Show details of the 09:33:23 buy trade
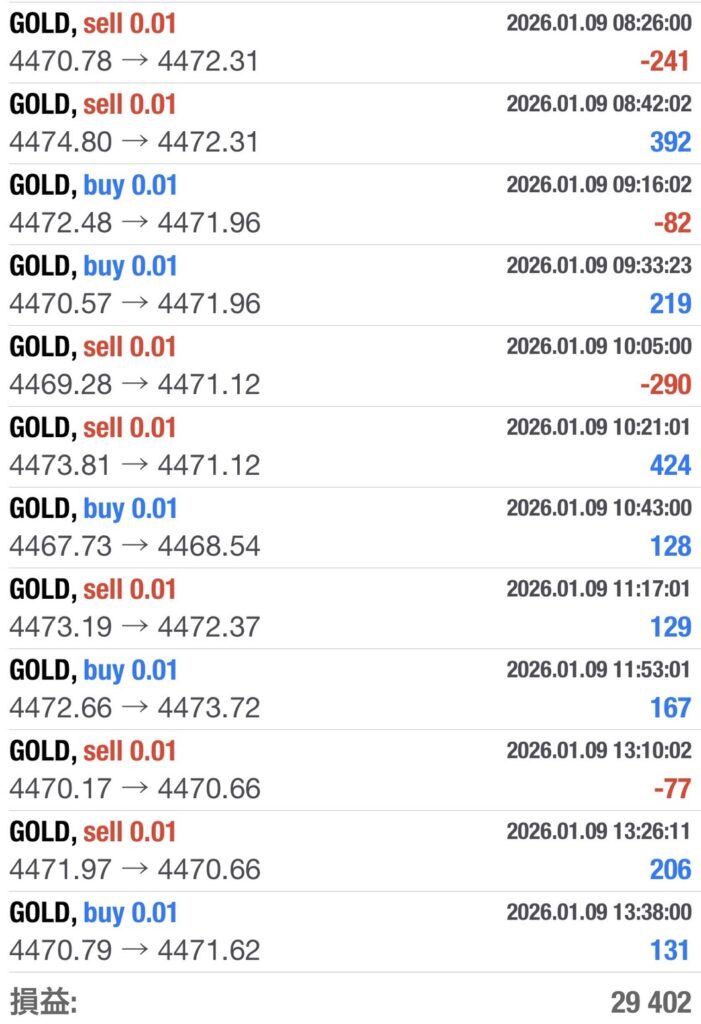This screenshot has width=701, height=1024. pos(350,285)
